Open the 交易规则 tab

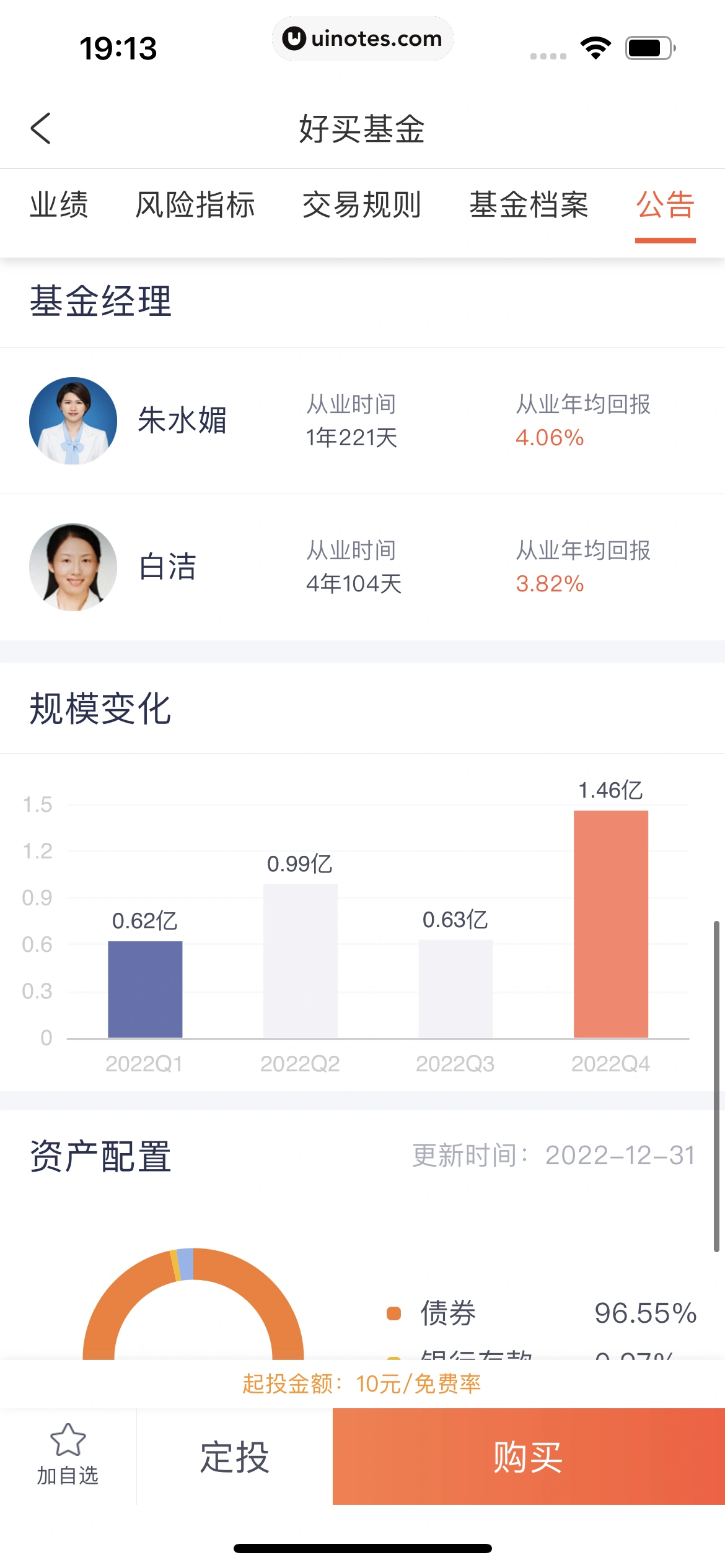(362, 205)
